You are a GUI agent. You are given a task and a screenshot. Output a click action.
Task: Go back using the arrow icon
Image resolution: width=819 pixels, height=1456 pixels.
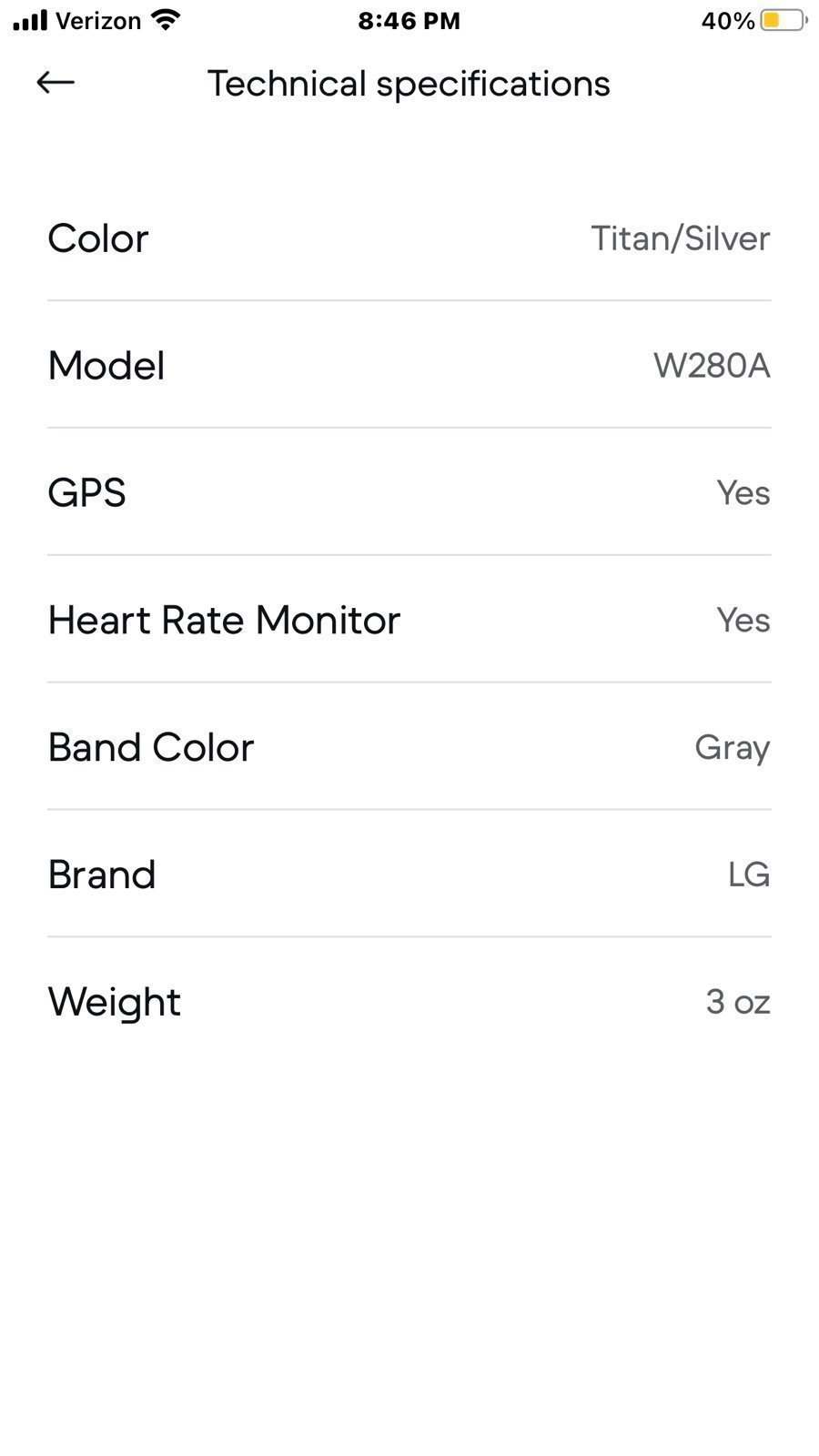(x=56, y=83)
